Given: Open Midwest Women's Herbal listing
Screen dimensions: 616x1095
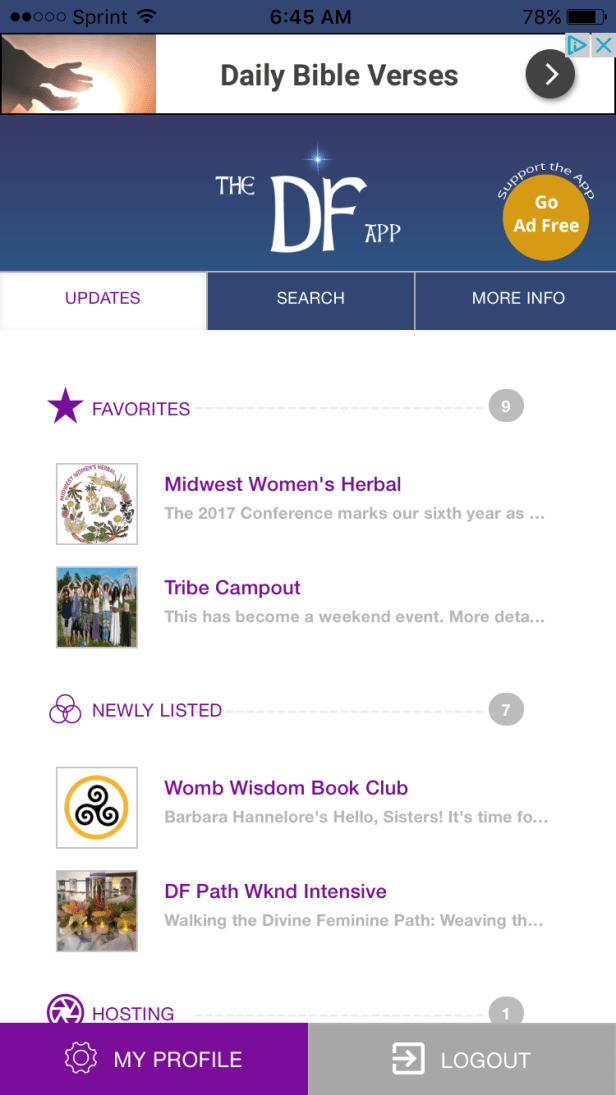Looking at the screenshot, I should (x=283, y=485).
